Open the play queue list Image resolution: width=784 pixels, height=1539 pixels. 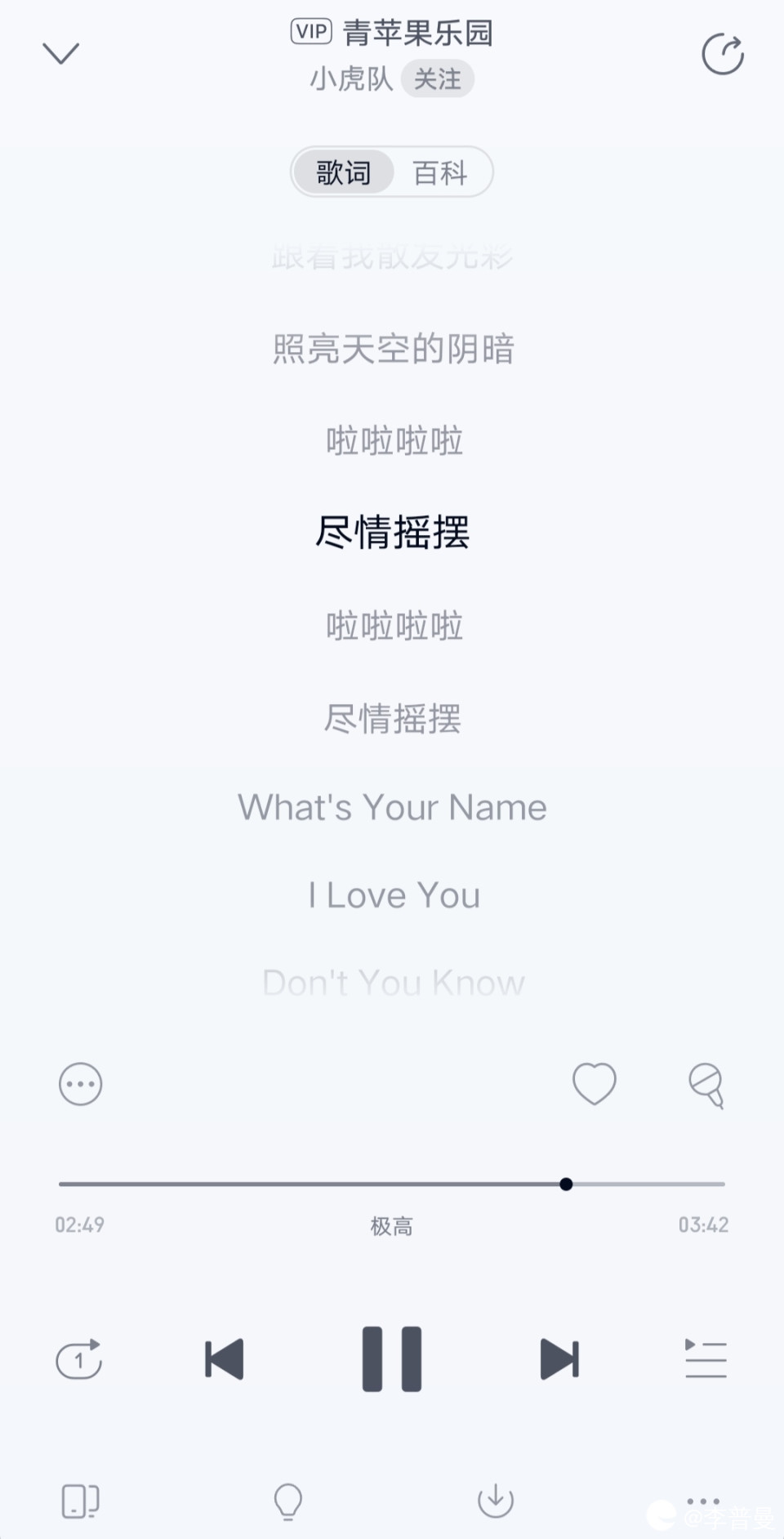pyautogui.click(x=706, y=1359)
